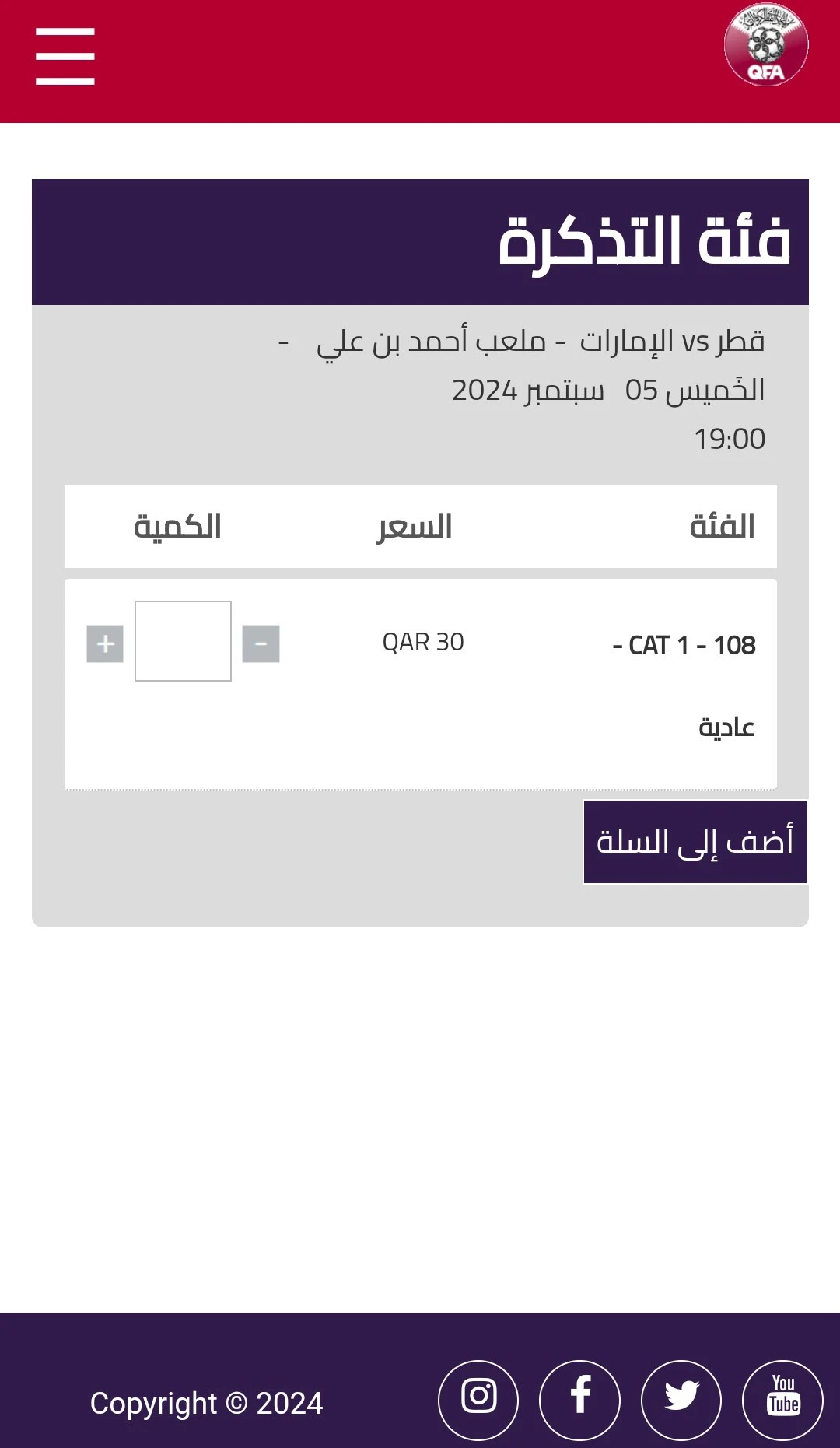Open the QFA Instagram page
Image resolution: width=840 pixels, height=1448 pixels.
point(478,1400)
